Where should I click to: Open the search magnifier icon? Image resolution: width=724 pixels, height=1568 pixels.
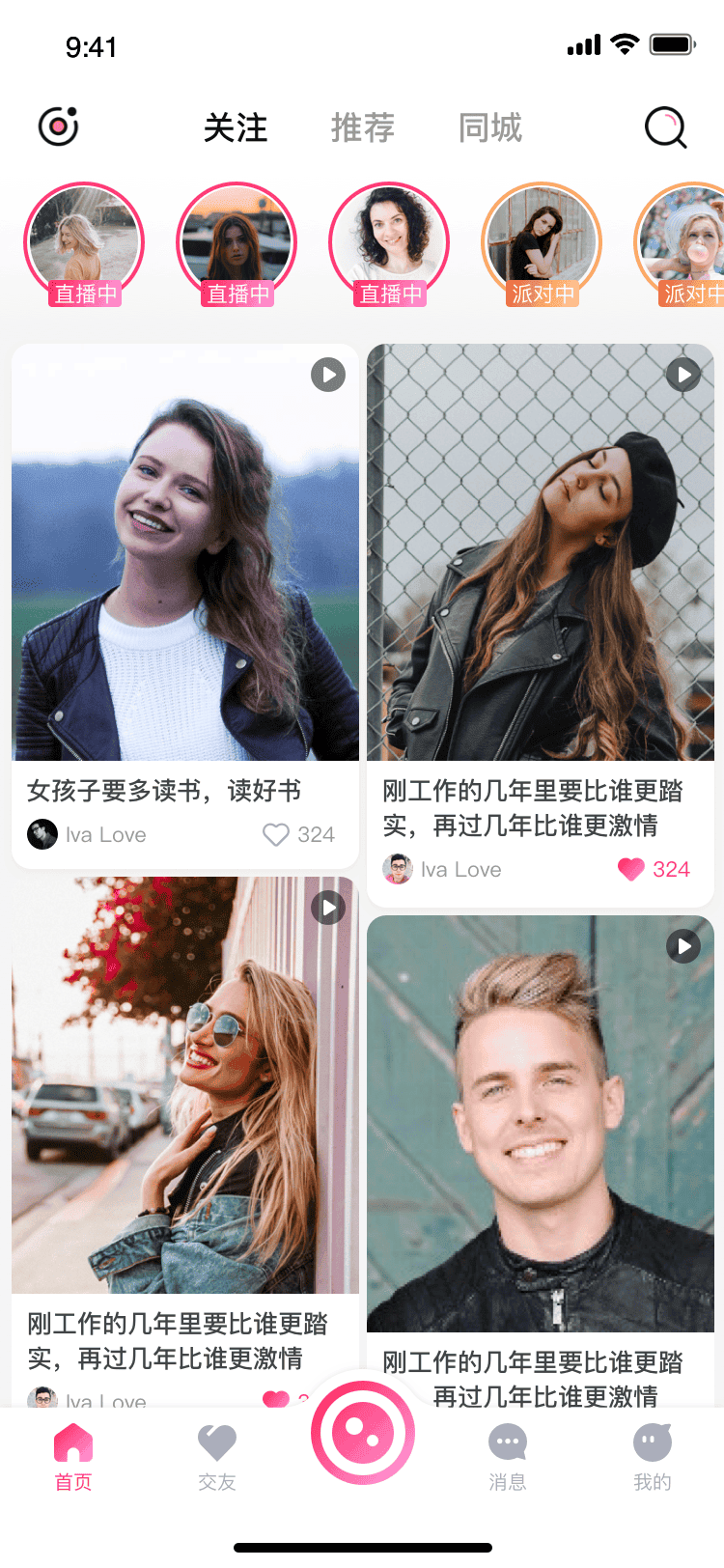click(x=665, y=127)
